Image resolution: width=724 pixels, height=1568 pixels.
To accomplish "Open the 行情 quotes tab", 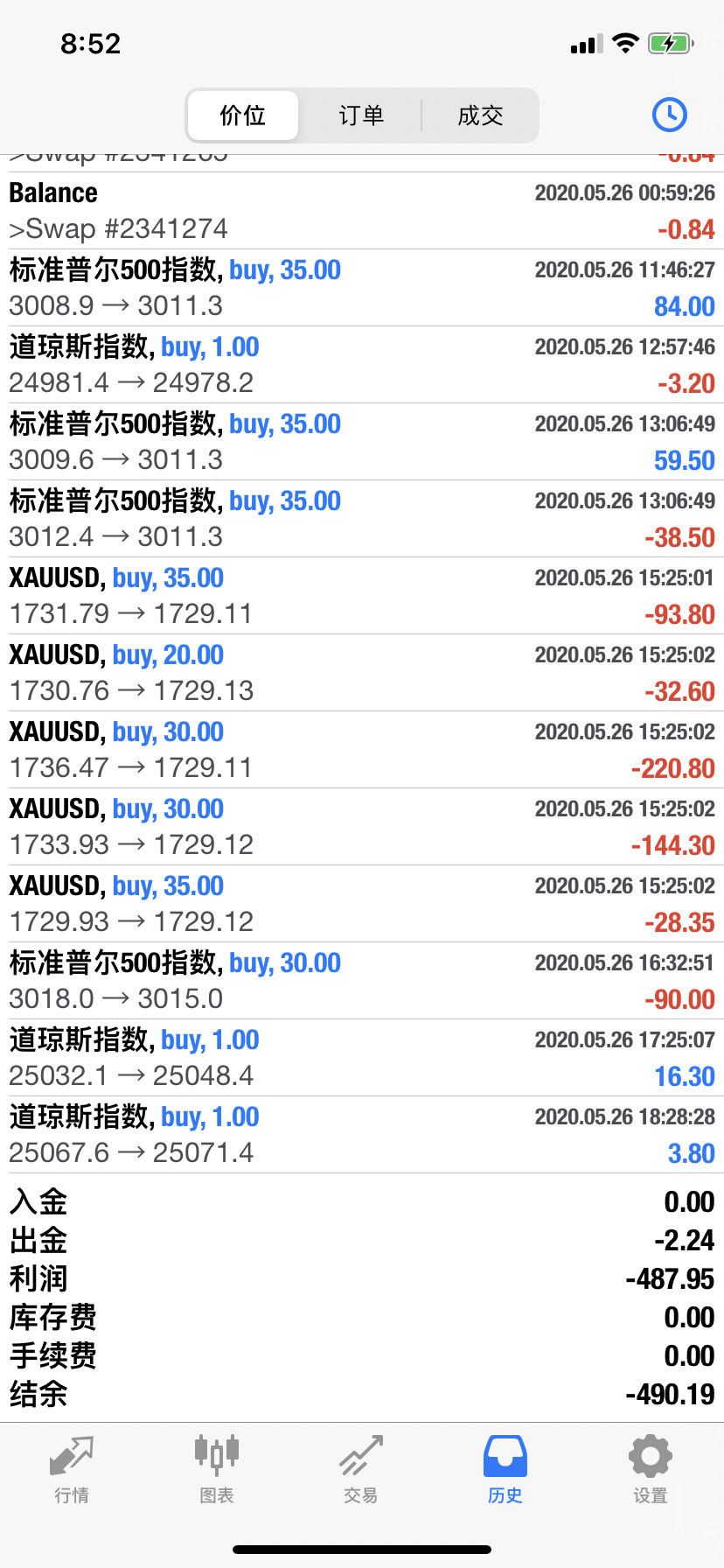I will coord(72,1470).
